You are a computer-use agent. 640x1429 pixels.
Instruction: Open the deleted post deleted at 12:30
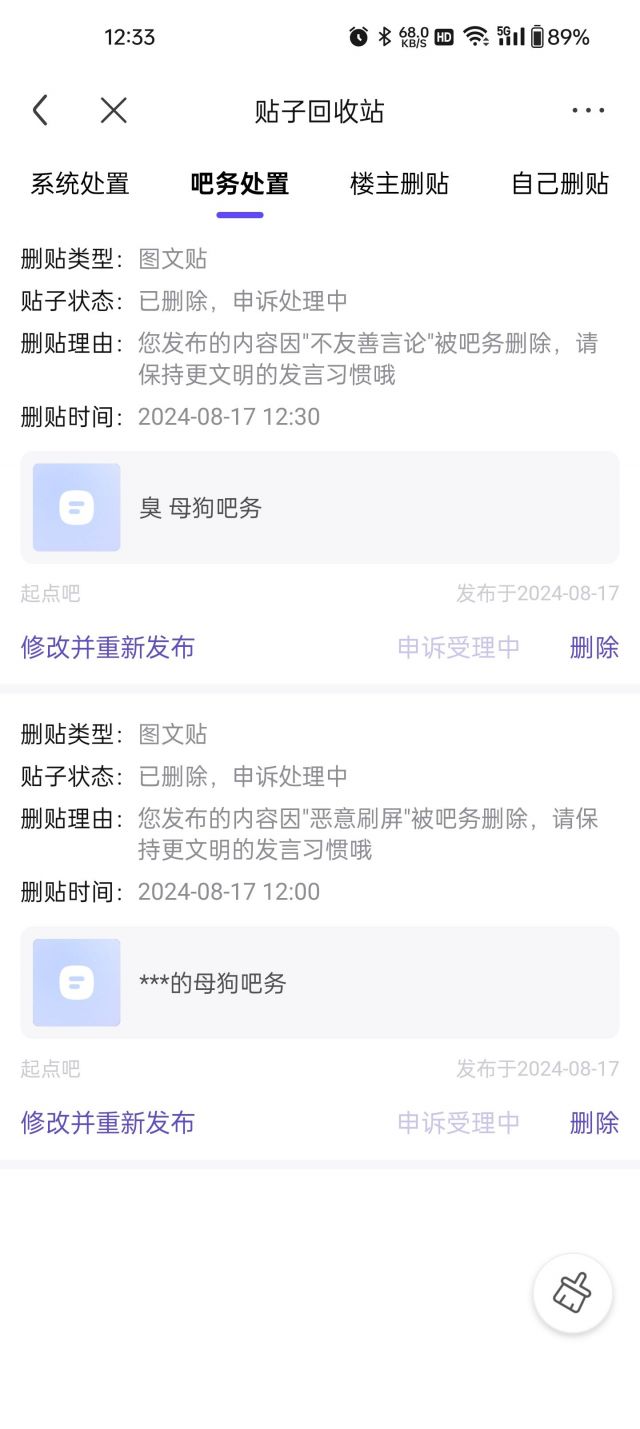coord(320,507)
